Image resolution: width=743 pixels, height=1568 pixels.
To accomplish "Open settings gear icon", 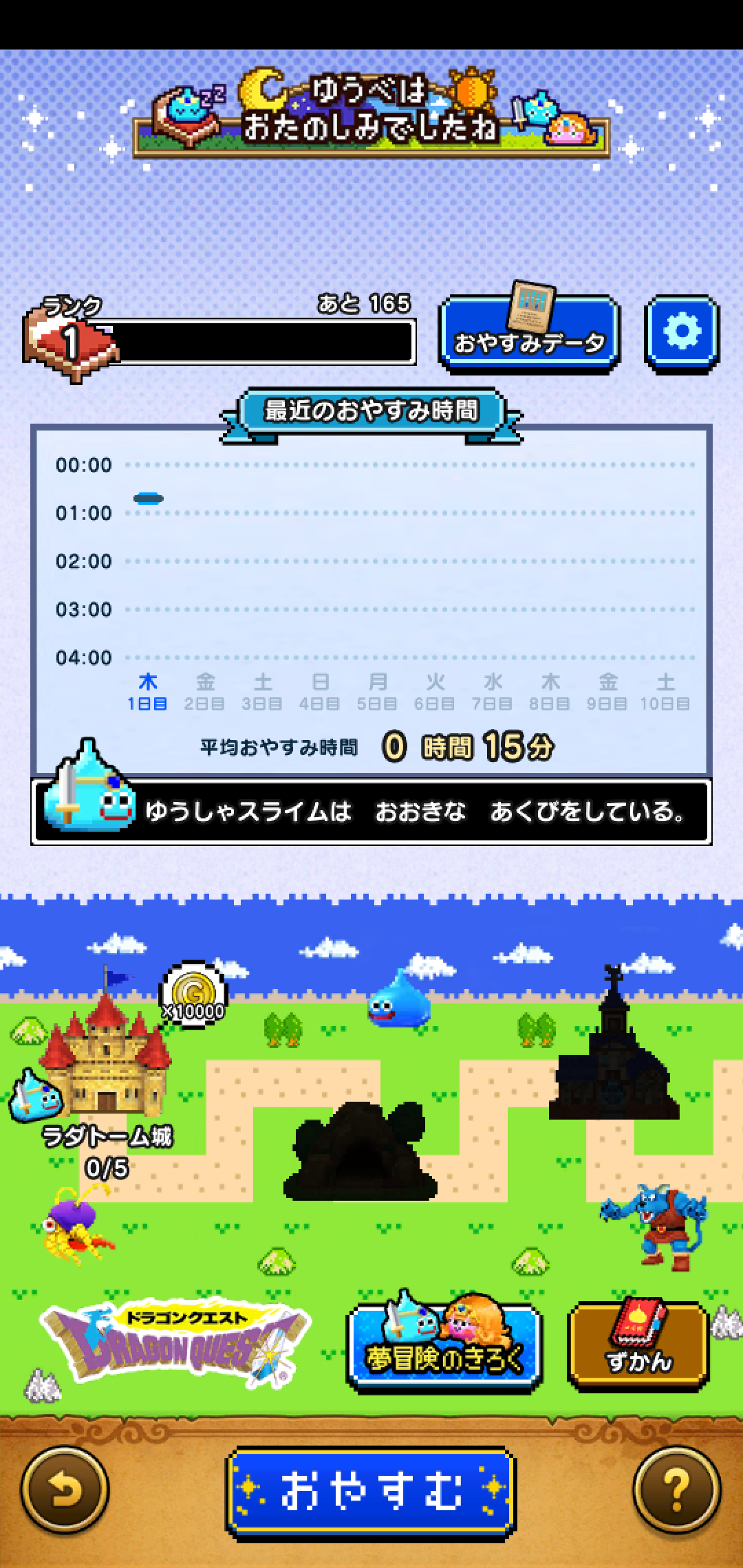I will pyautogui.click(x=682, y=334).
